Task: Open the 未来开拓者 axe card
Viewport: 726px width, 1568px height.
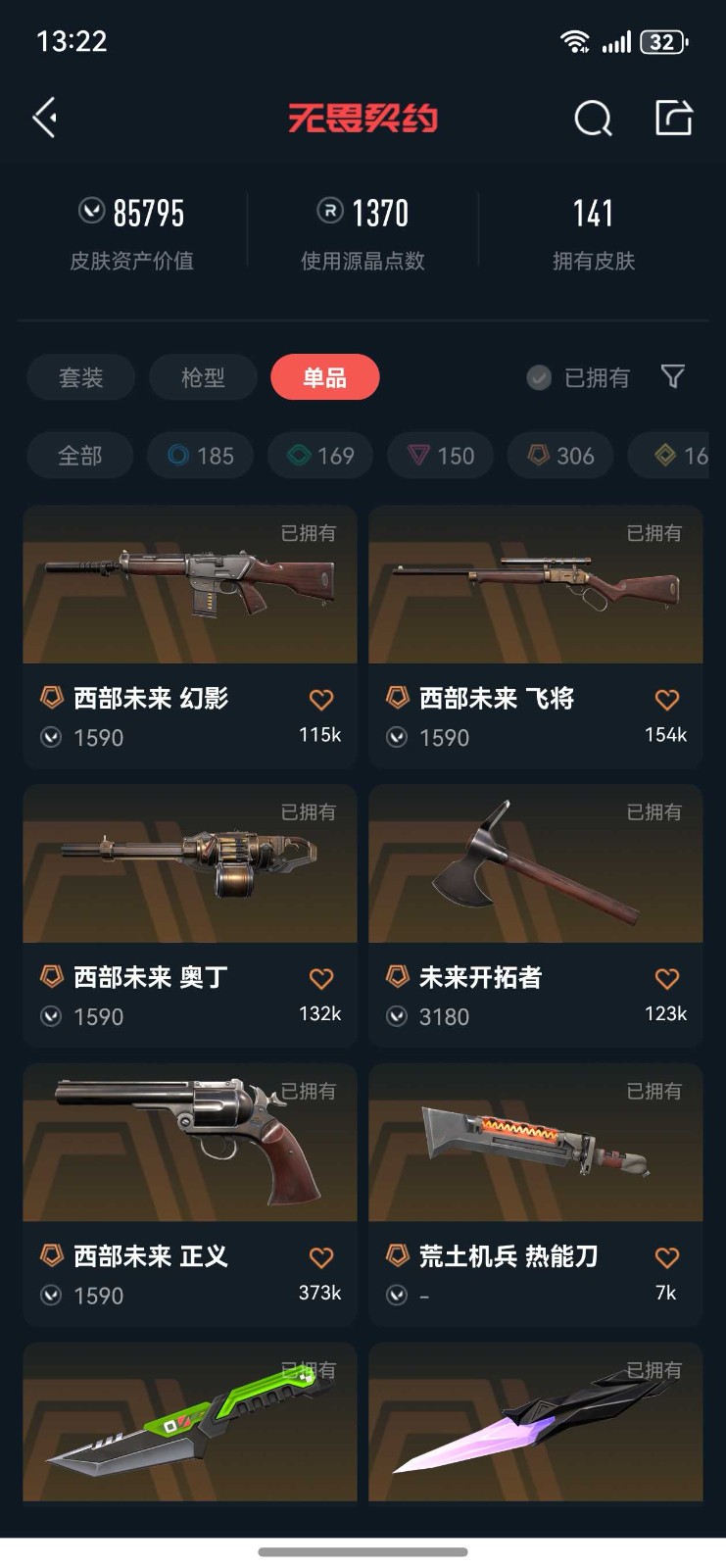Action: point(536,916)
